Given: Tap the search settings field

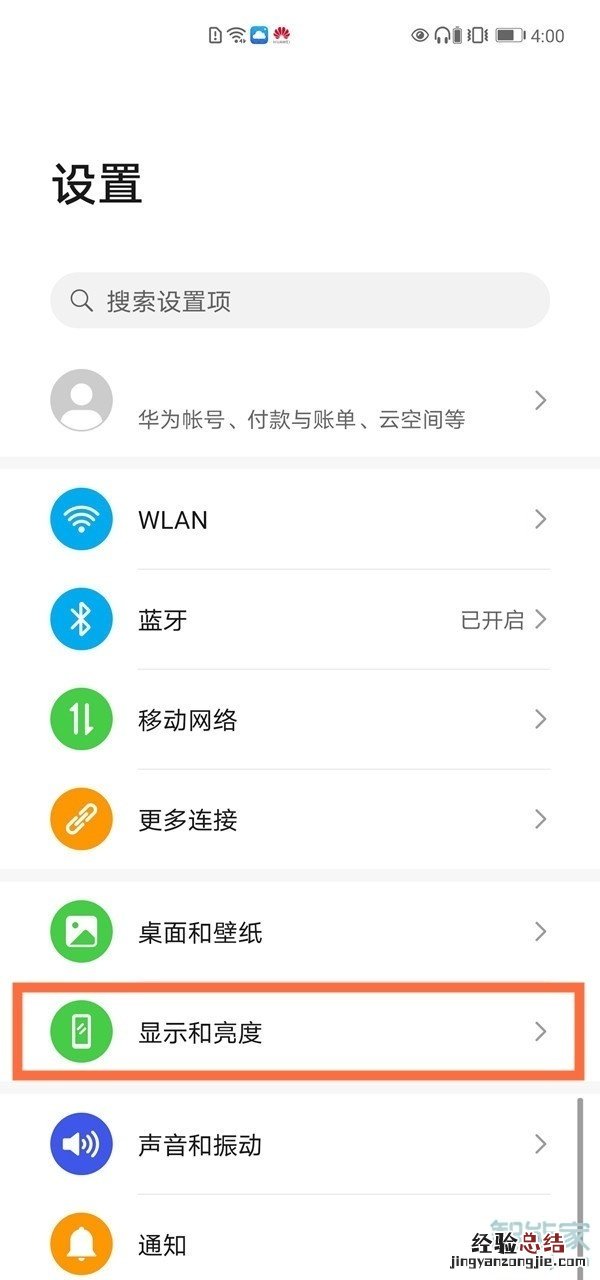Looking at the screenshot, I should click(x=300, y=300).
